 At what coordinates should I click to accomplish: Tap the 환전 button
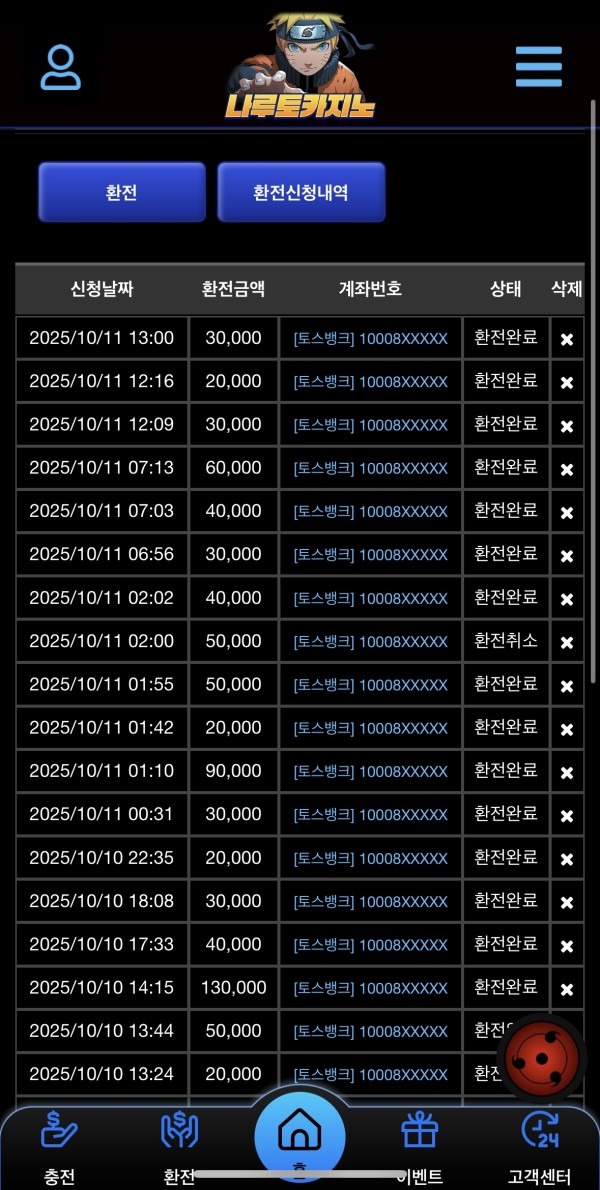[121, 192]
